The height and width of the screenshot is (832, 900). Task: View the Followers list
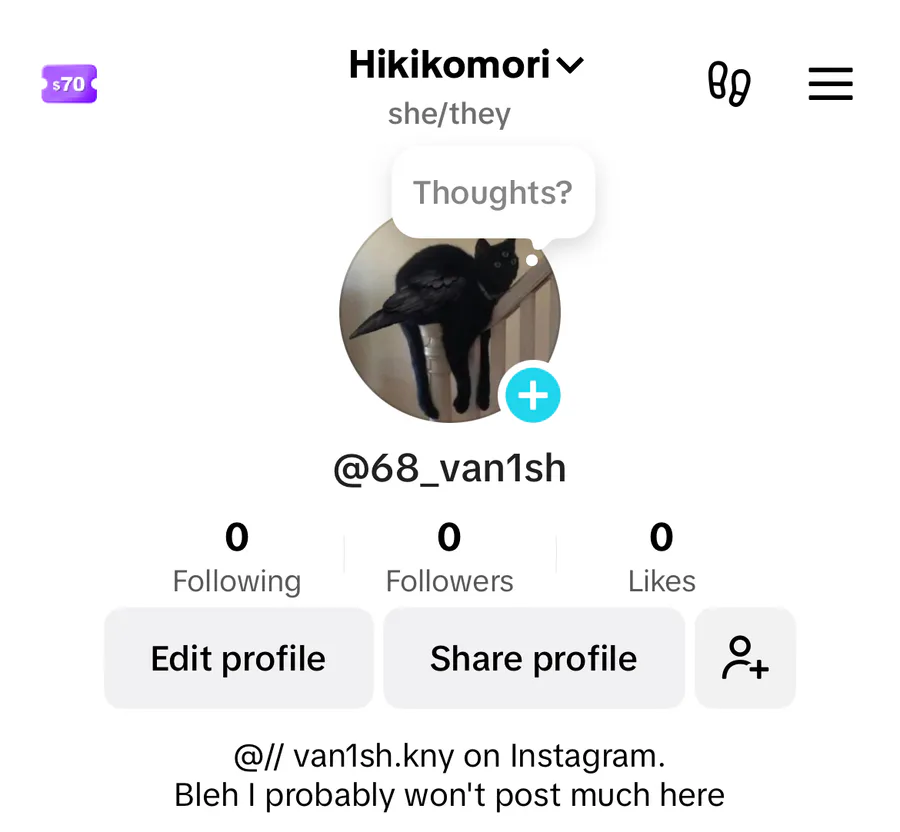tap(449, 558)
